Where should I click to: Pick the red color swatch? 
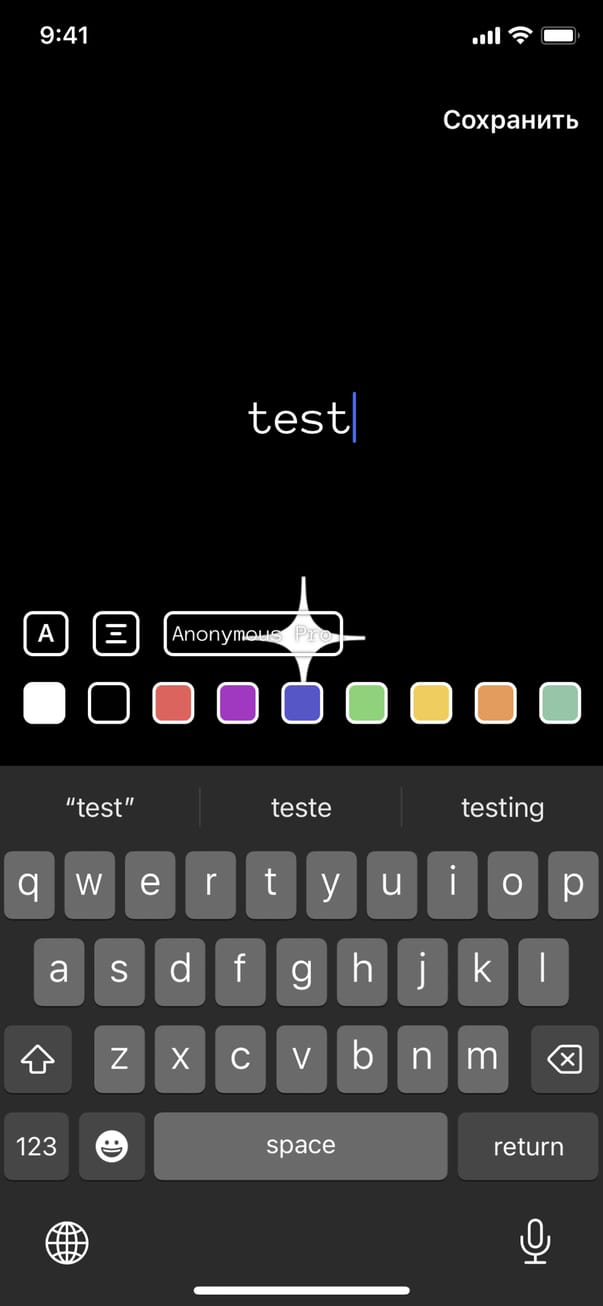click(173, 702)
